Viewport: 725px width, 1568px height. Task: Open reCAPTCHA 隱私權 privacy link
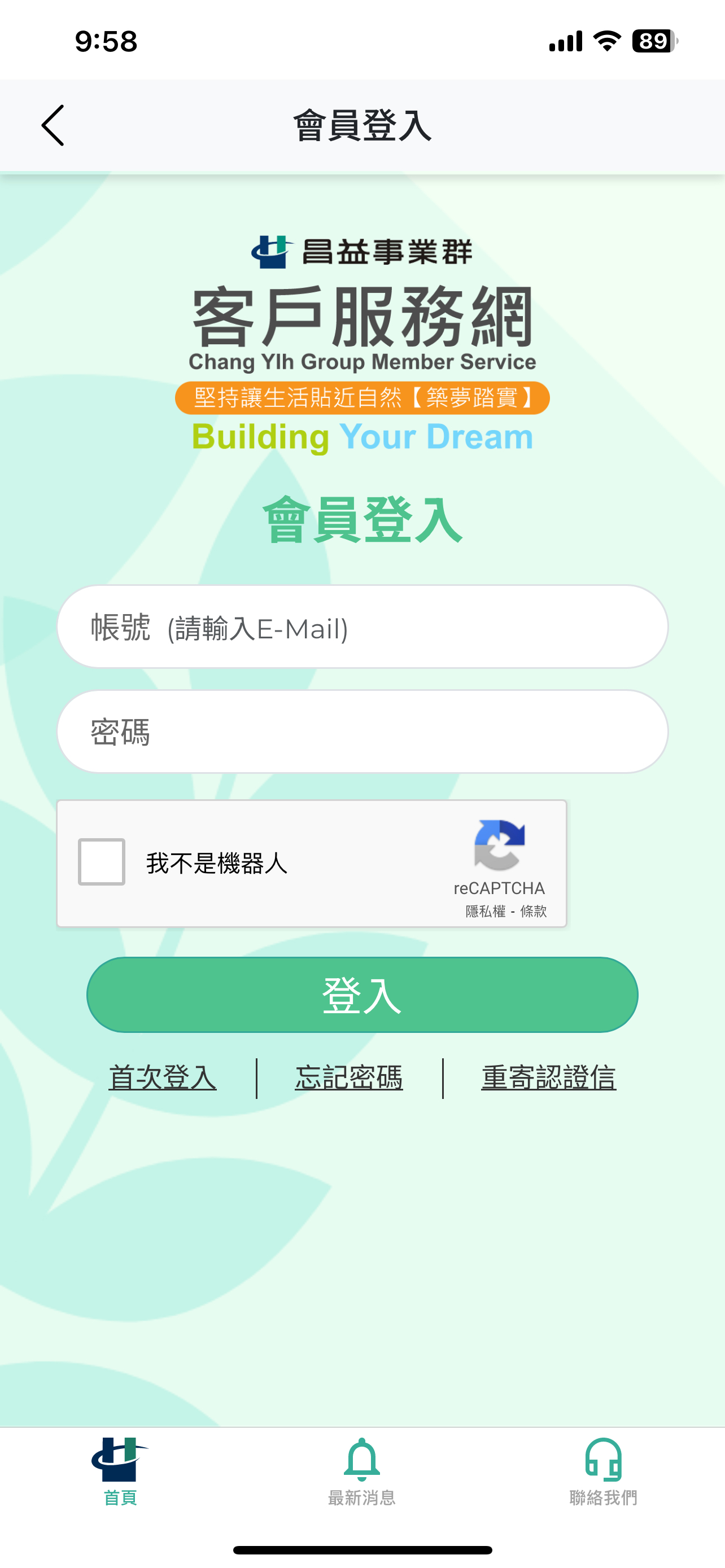(485, 910)
